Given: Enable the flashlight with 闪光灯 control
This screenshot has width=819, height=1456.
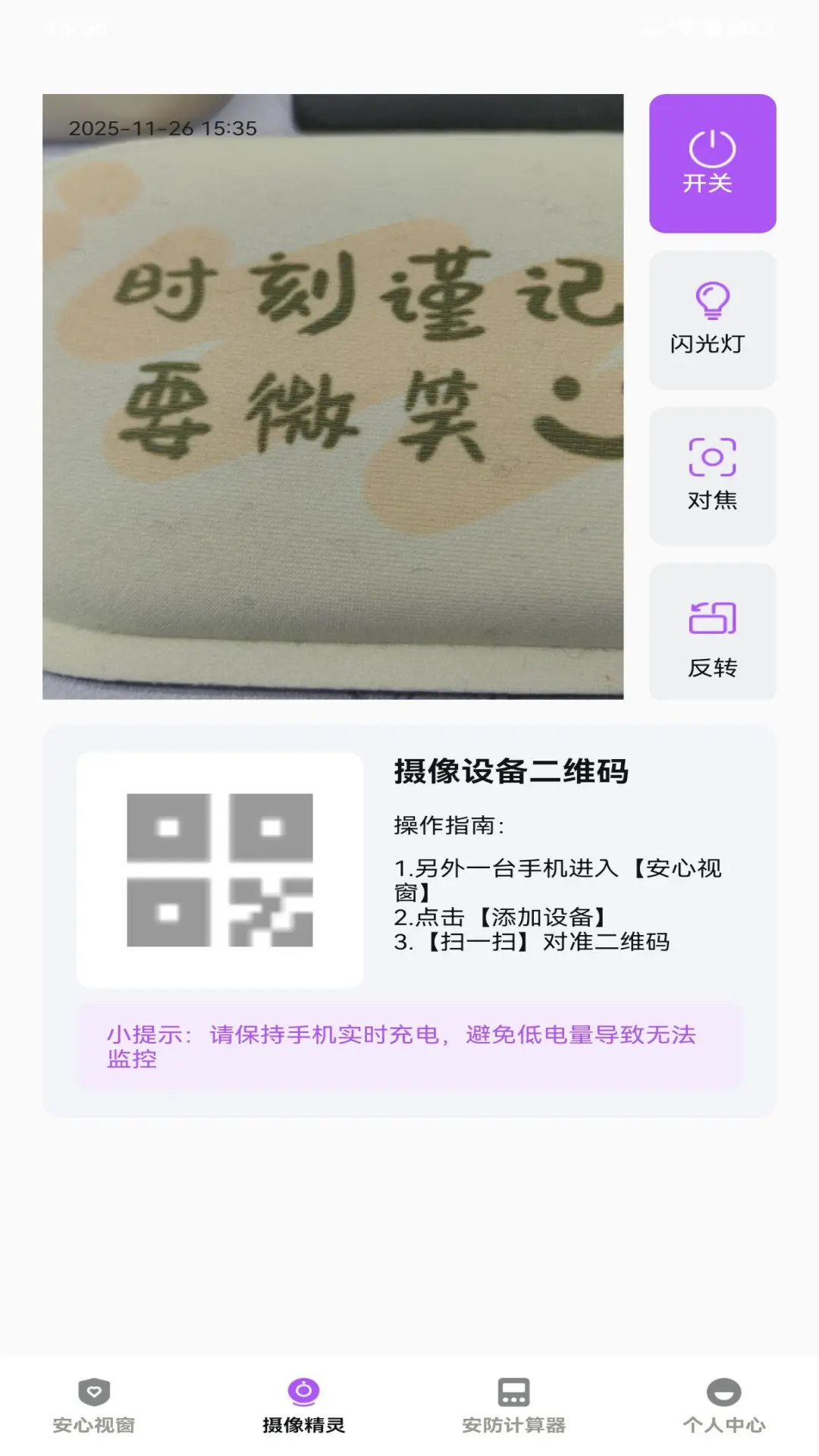Looking at the screenshot, I should [711, 318].
